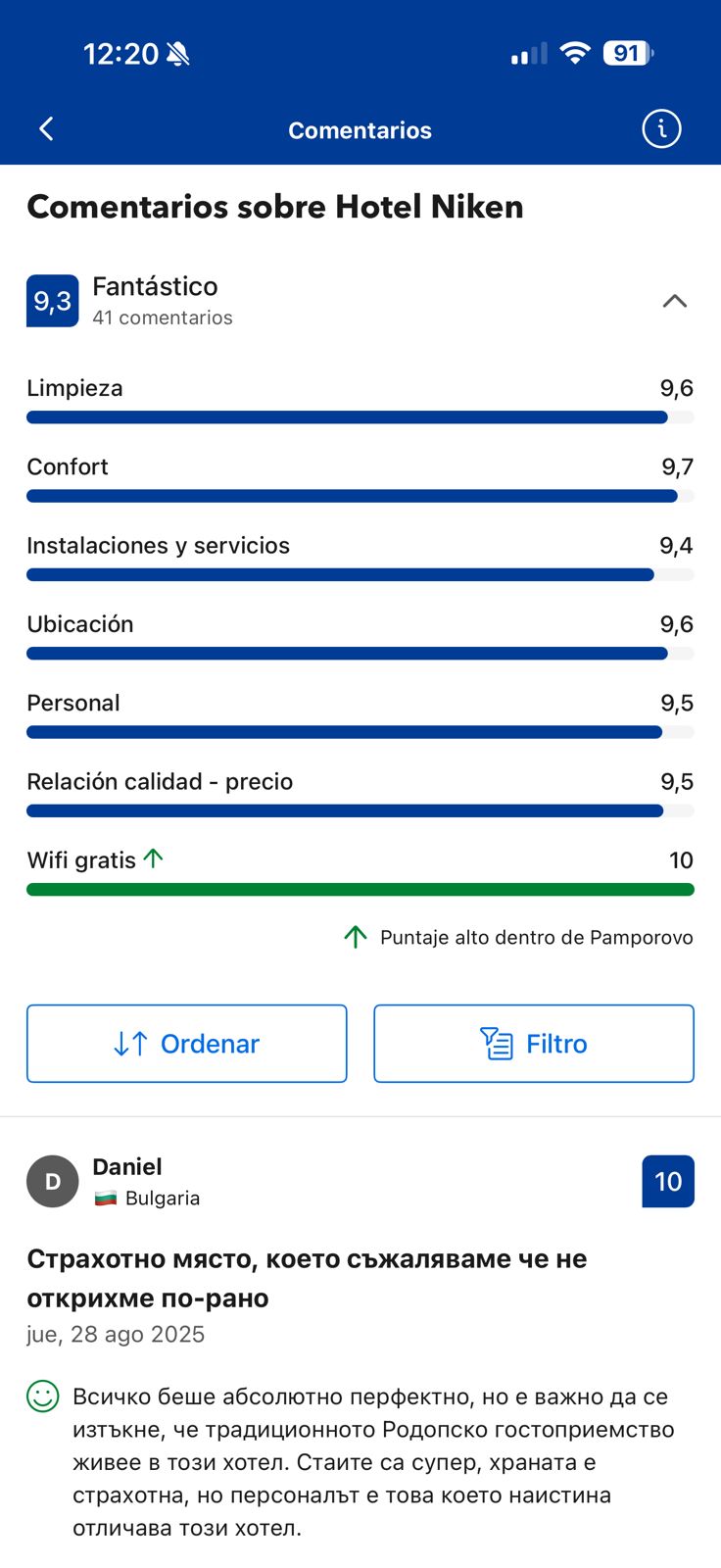Viewport: 721px width, 1568px height.
Task: Collapse the Fantástico score breakdown
Action: pyautogui.click(x=674, y=301)
